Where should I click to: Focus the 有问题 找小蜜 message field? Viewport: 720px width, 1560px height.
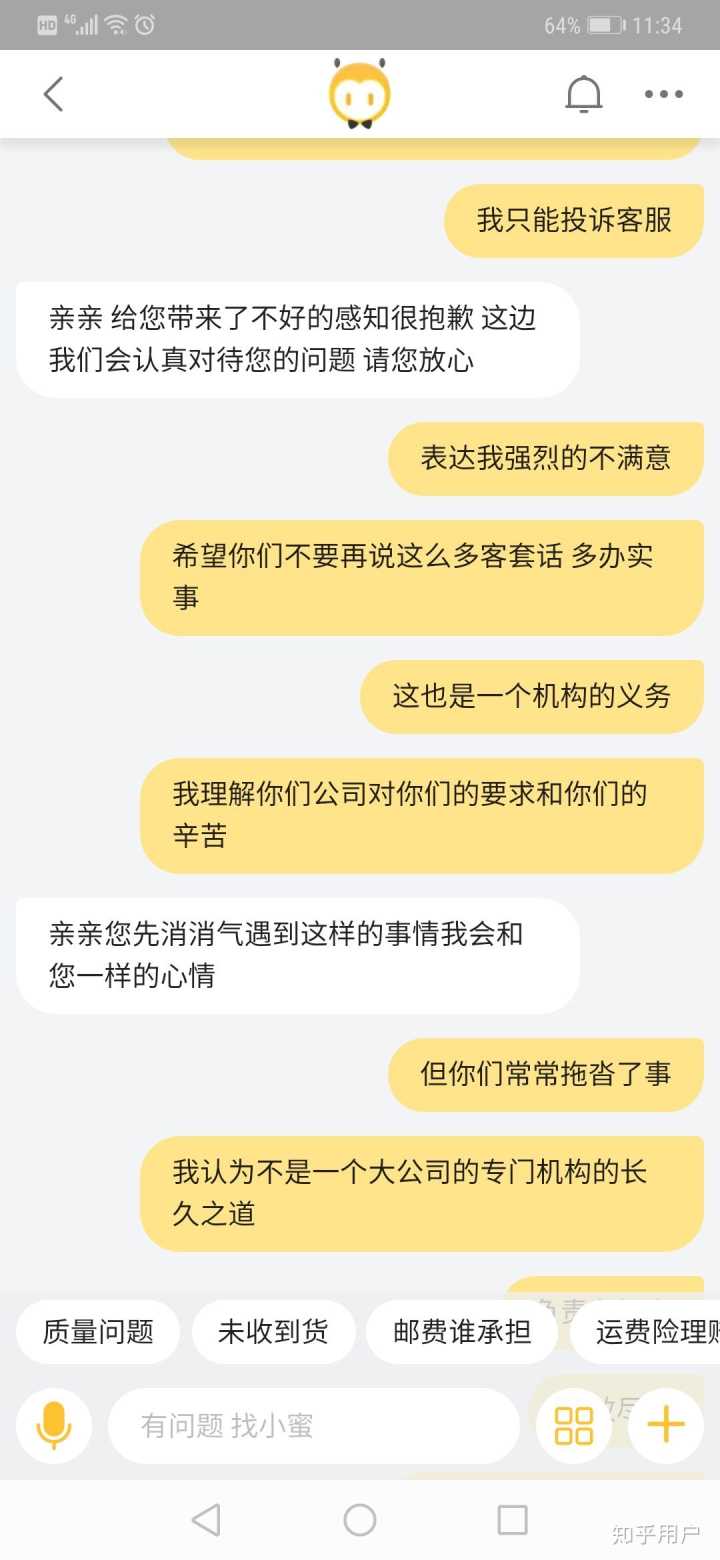pyautogui.click(x=312, y=1425)
